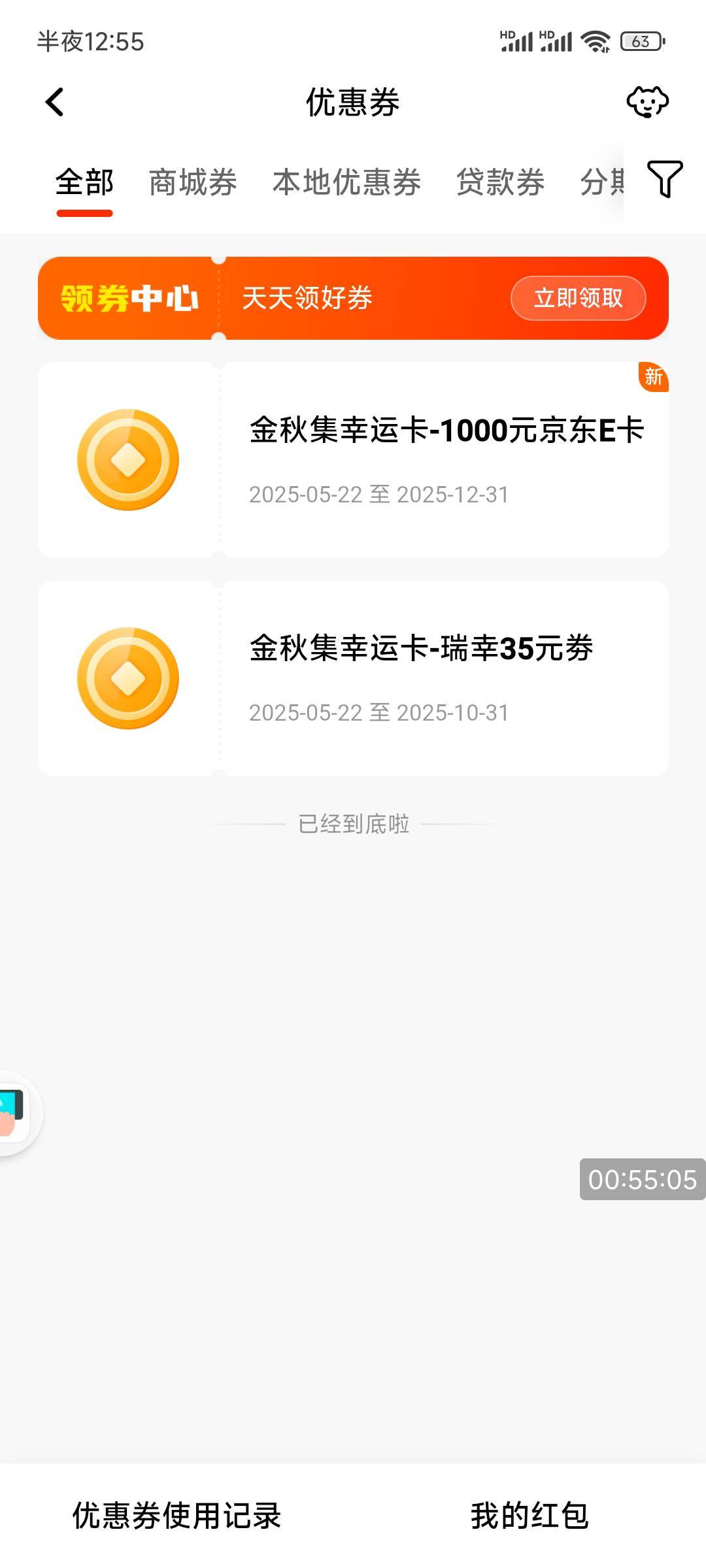View 优惠券使用记录
706x1568 pixels.
pos(176,1516)
